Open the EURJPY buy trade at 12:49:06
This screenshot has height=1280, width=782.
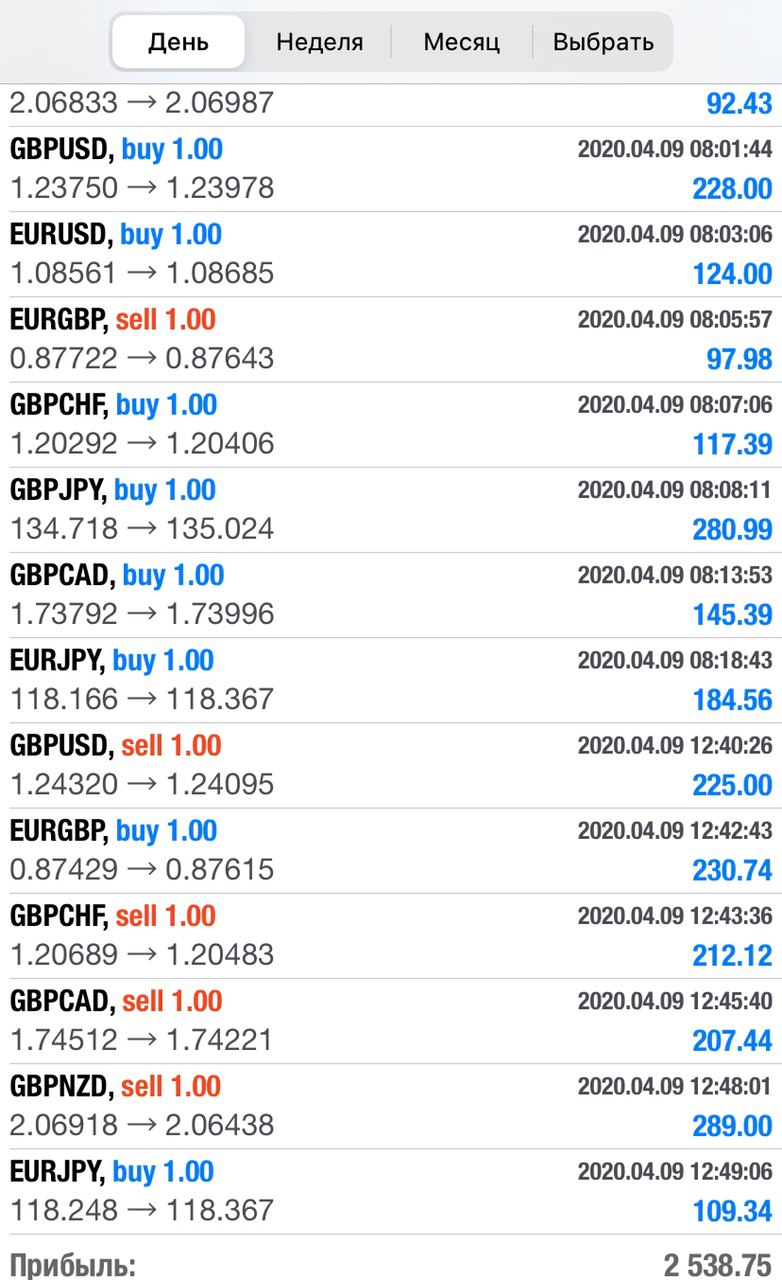pos(391,1191)
